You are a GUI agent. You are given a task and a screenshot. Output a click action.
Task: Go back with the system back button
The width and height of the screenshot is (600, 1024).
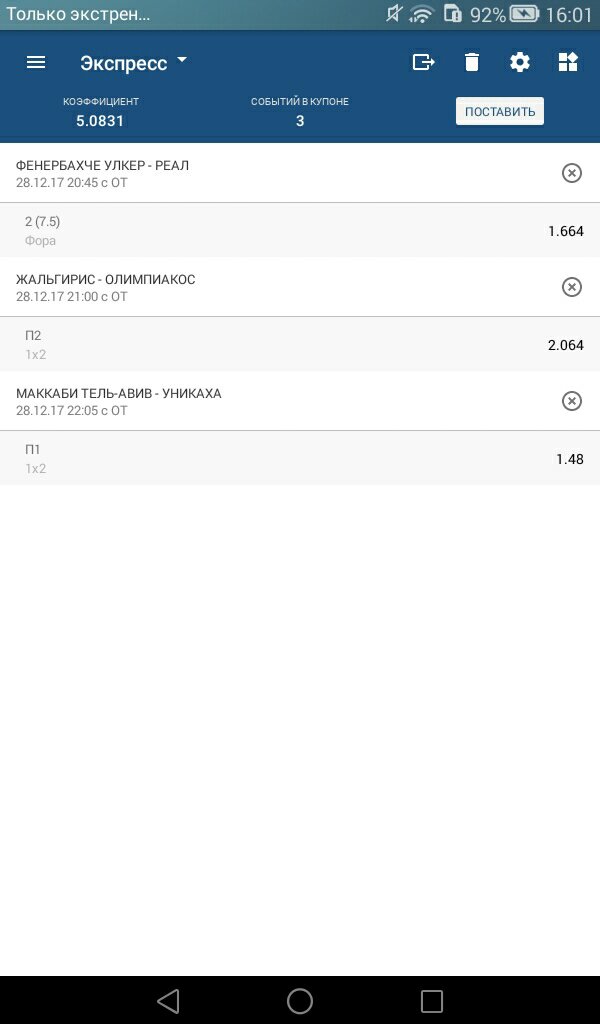coord(168,1000)
